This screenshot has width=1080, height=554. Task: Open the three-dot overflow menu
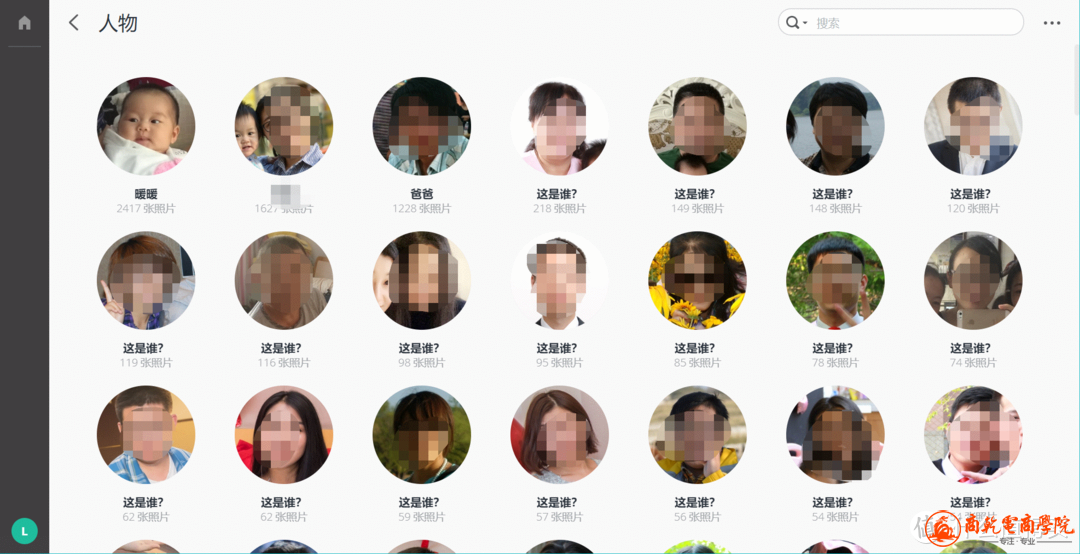1052,23
